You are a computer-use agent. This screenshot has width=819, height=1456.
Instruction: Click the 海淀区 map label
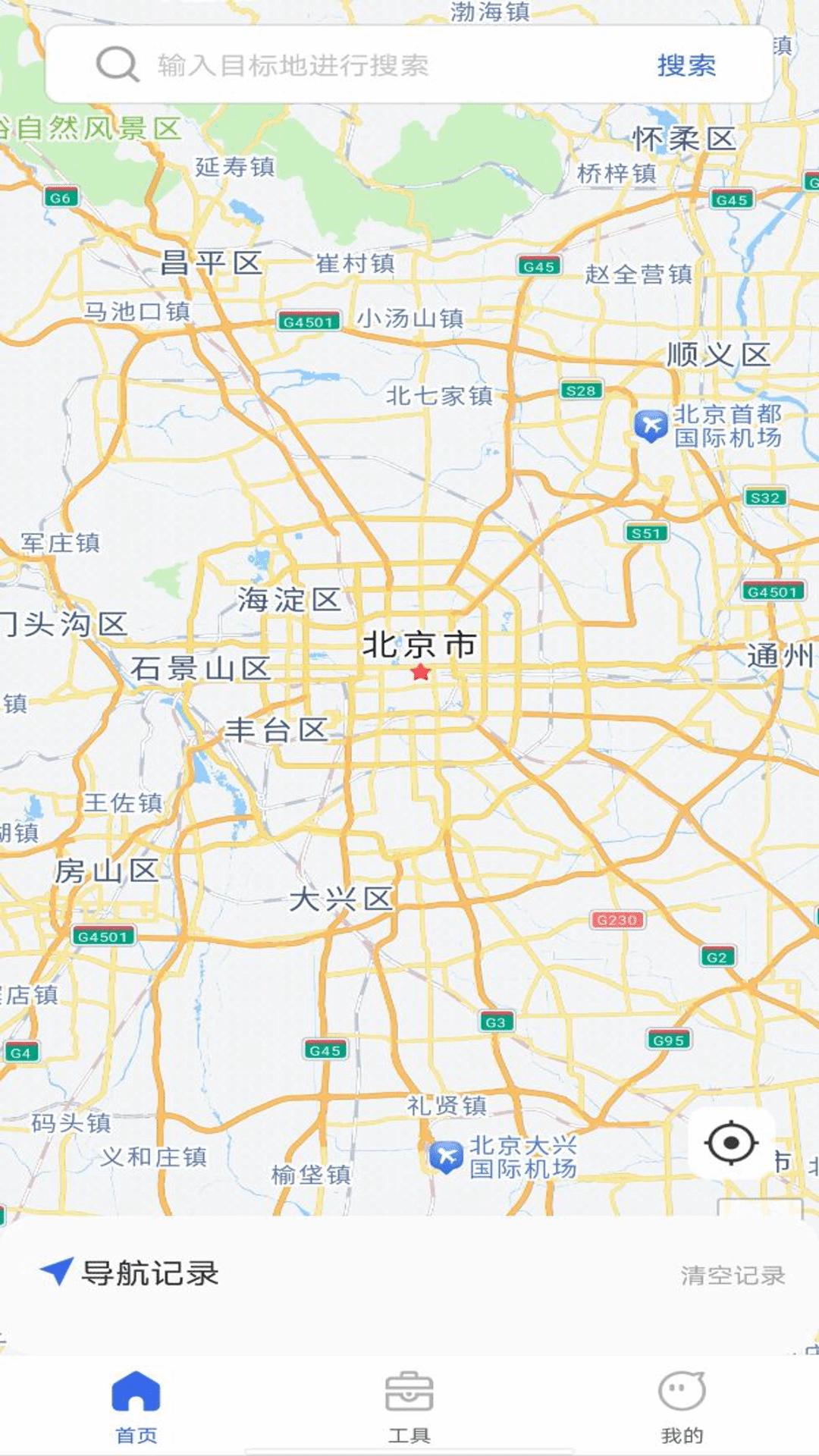[290, 598]
